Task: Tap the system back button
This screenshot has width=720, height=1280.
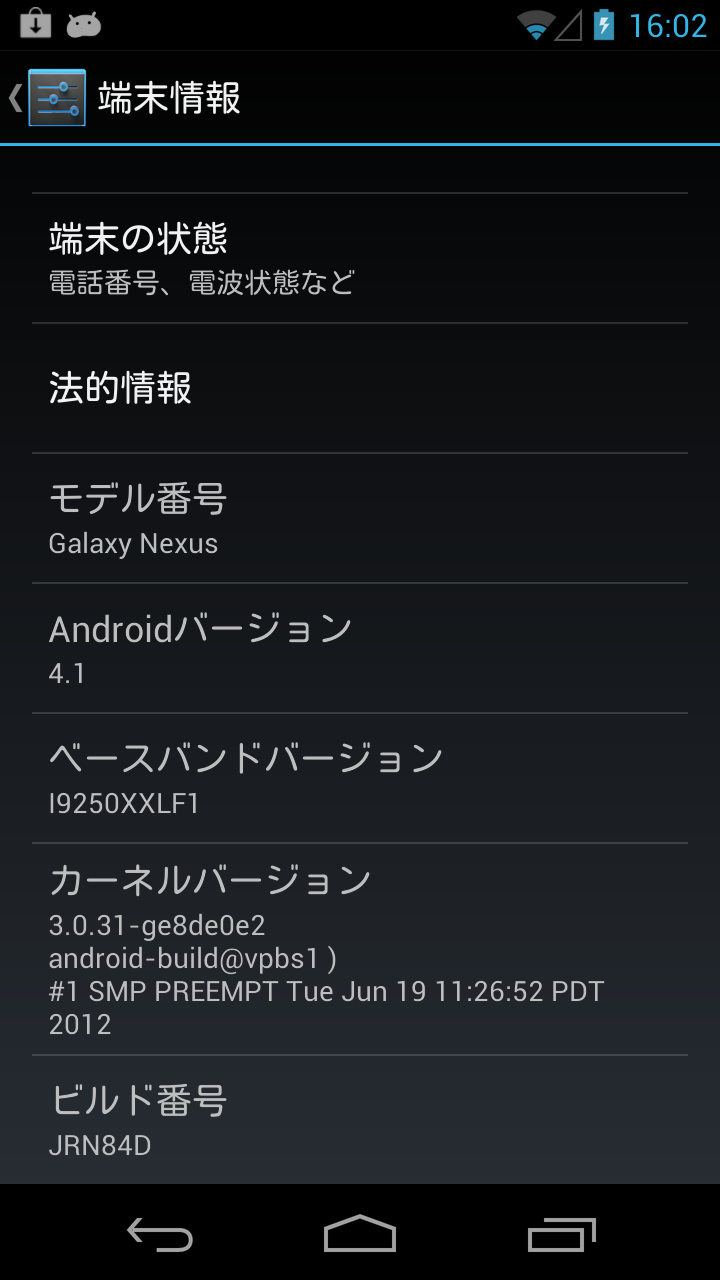Action: [x=160, y=1235]
